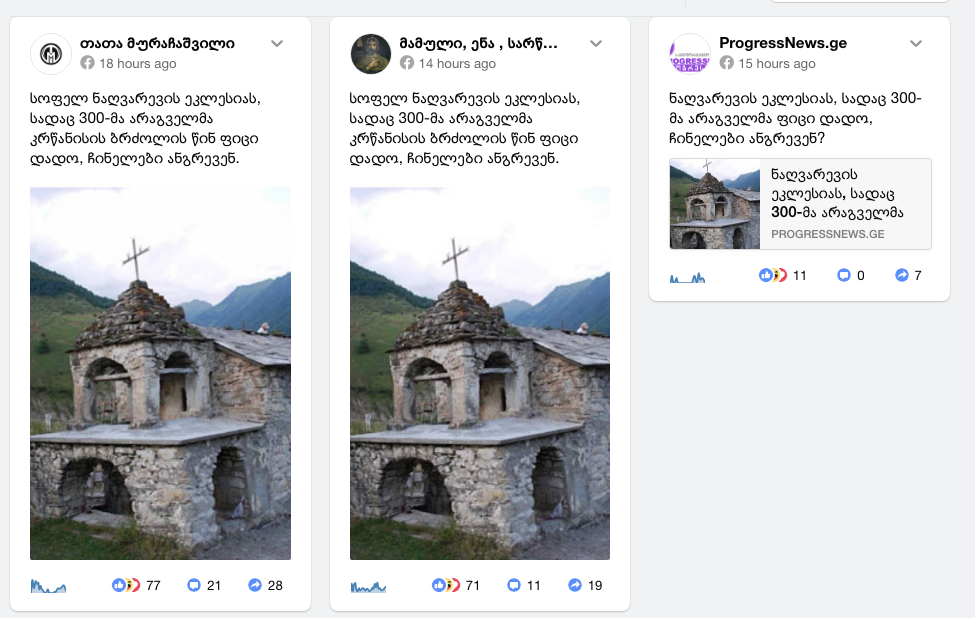Image resolution: width=975 pixels, height=618 pixels.
Task: Open თათა მურაჩაშვილი's profile name
Action: click(x=157, y=43)
